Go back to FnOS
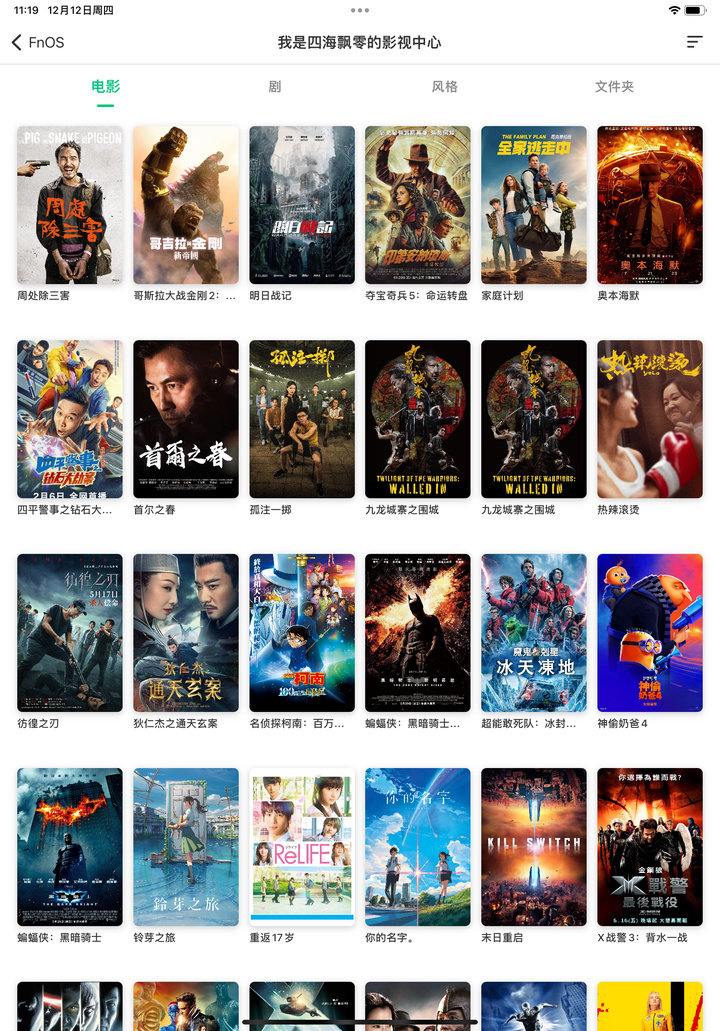The height and width of the screenshot is (1031, 720). coord(37,42)
